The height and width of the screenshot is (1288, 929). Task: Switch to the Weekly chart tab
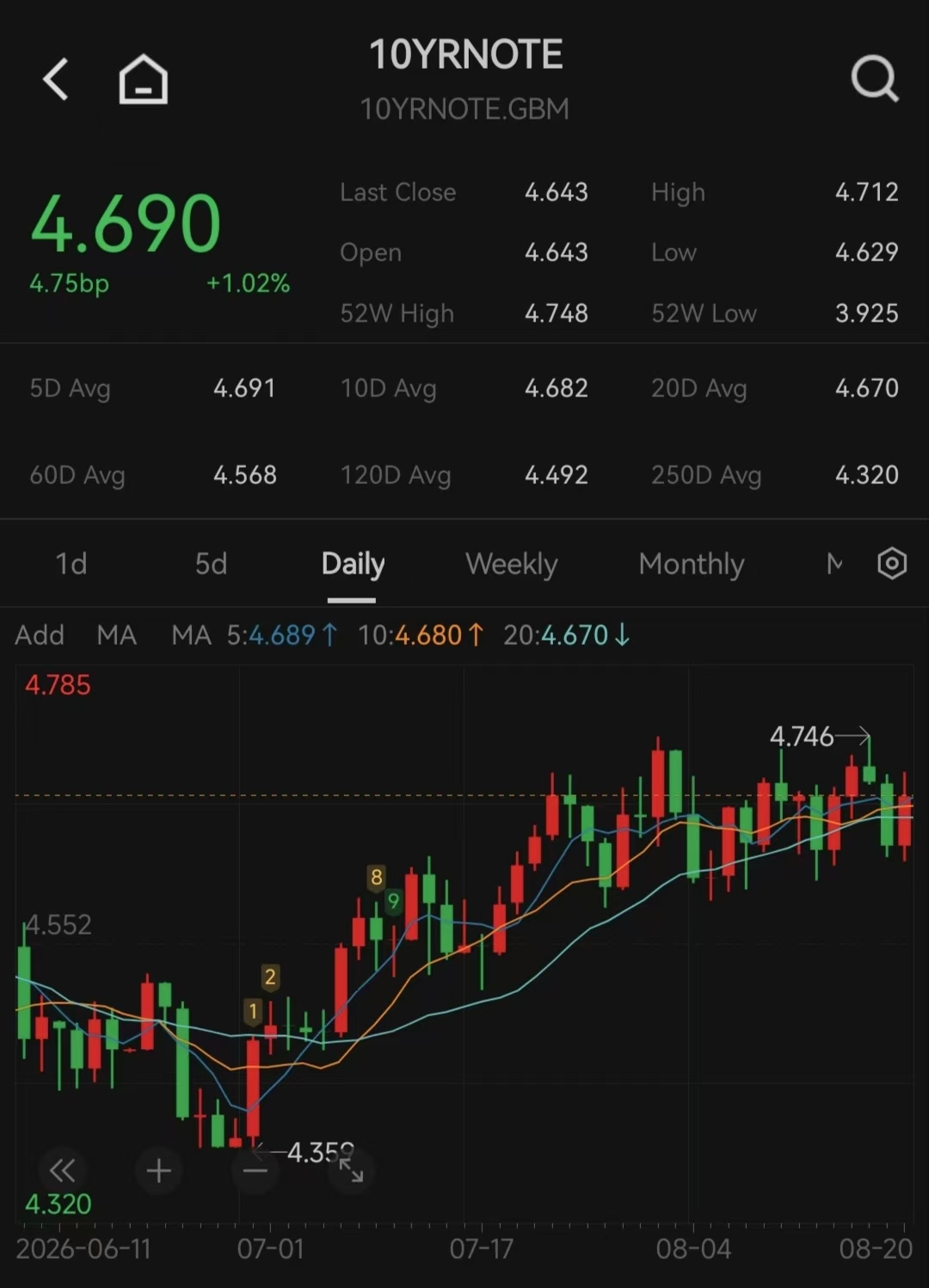click(512, 564)
